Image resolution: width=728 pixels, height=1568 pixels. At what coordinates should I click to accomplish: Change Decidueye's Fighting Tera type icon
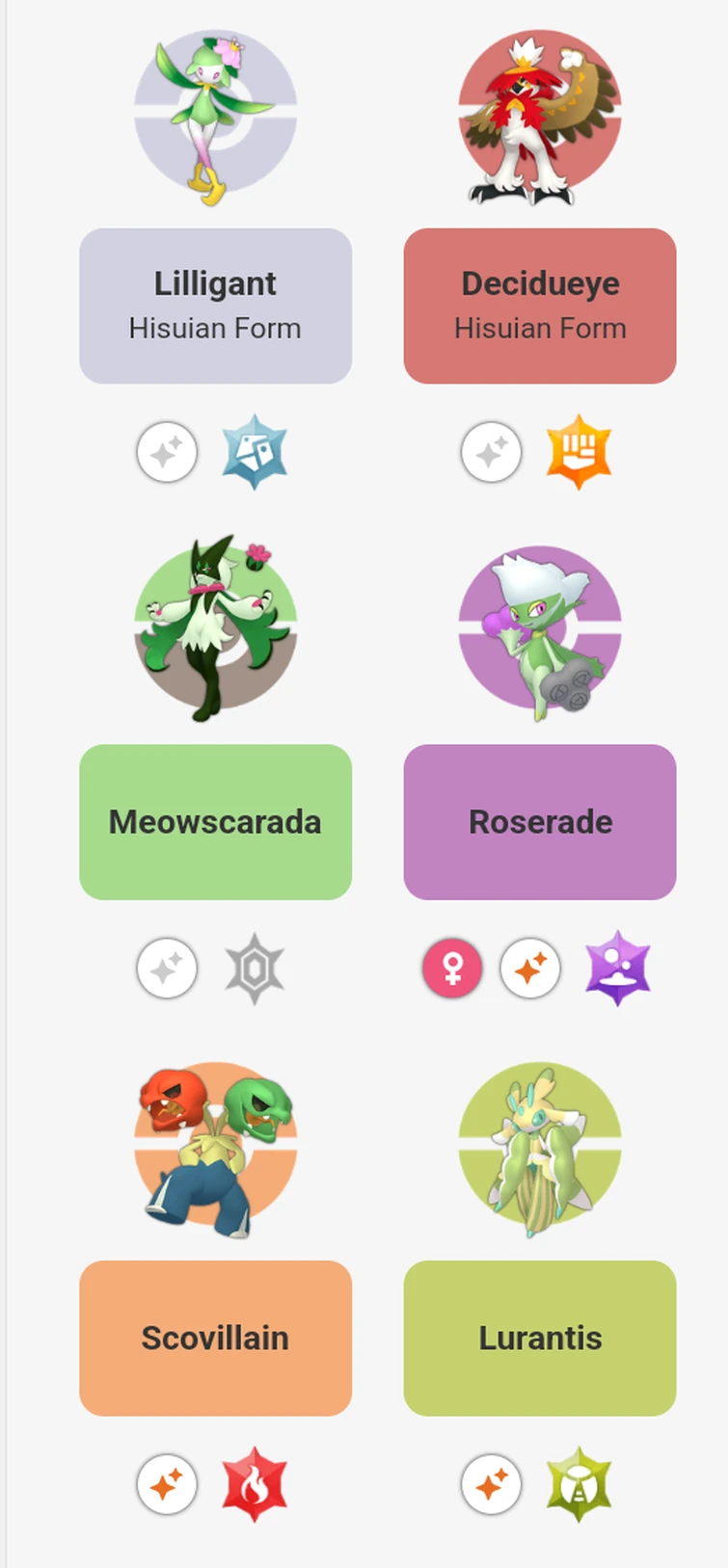(579, 452)
